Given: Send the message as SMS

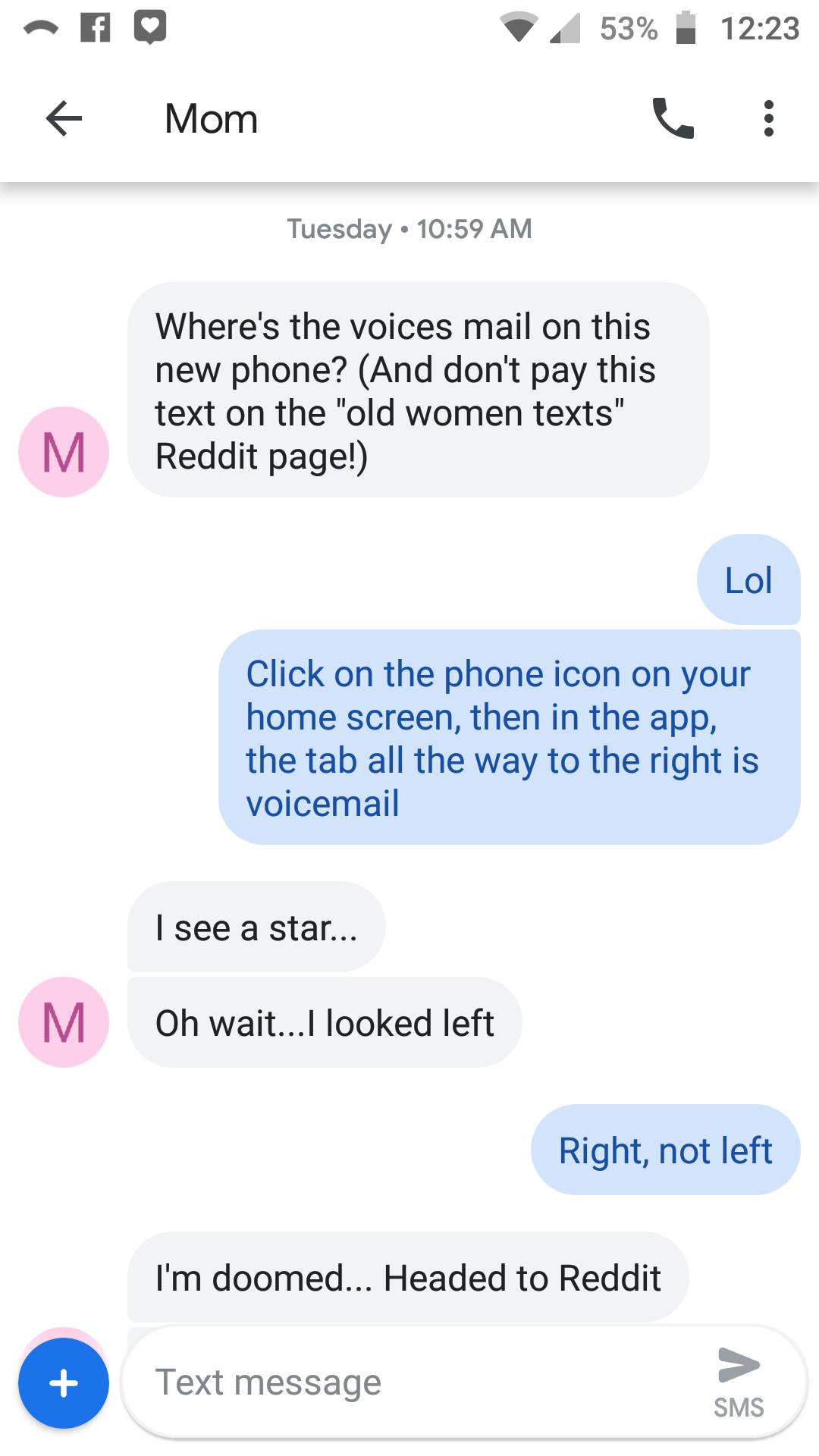Looking at the screenshot, I should (x=739, y=1380).
